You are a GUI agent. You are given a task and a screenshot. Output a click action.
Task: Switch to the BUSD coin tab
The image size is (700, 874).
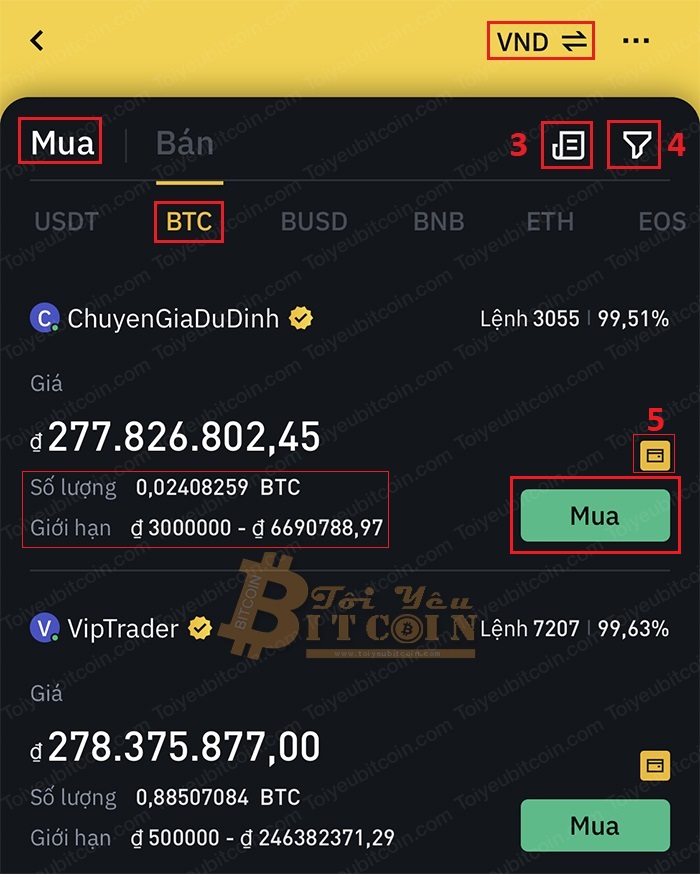coord(314,221)
